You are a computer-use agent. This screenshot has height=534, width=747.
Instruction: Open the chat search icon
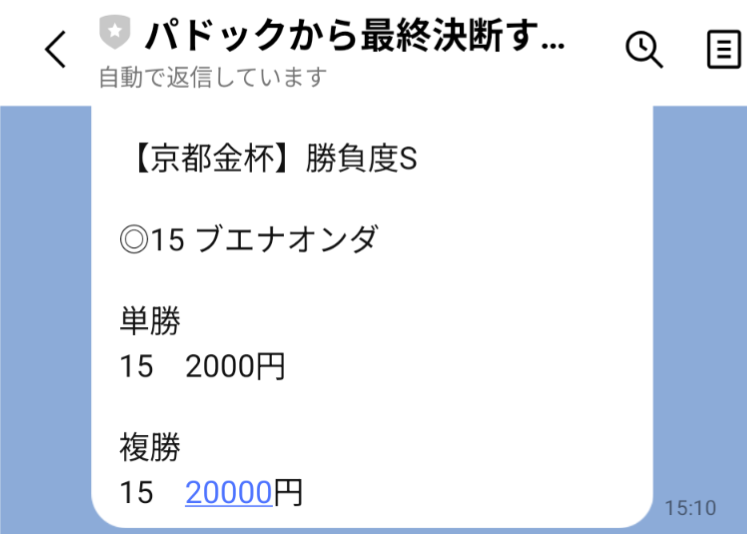[644, 48]
